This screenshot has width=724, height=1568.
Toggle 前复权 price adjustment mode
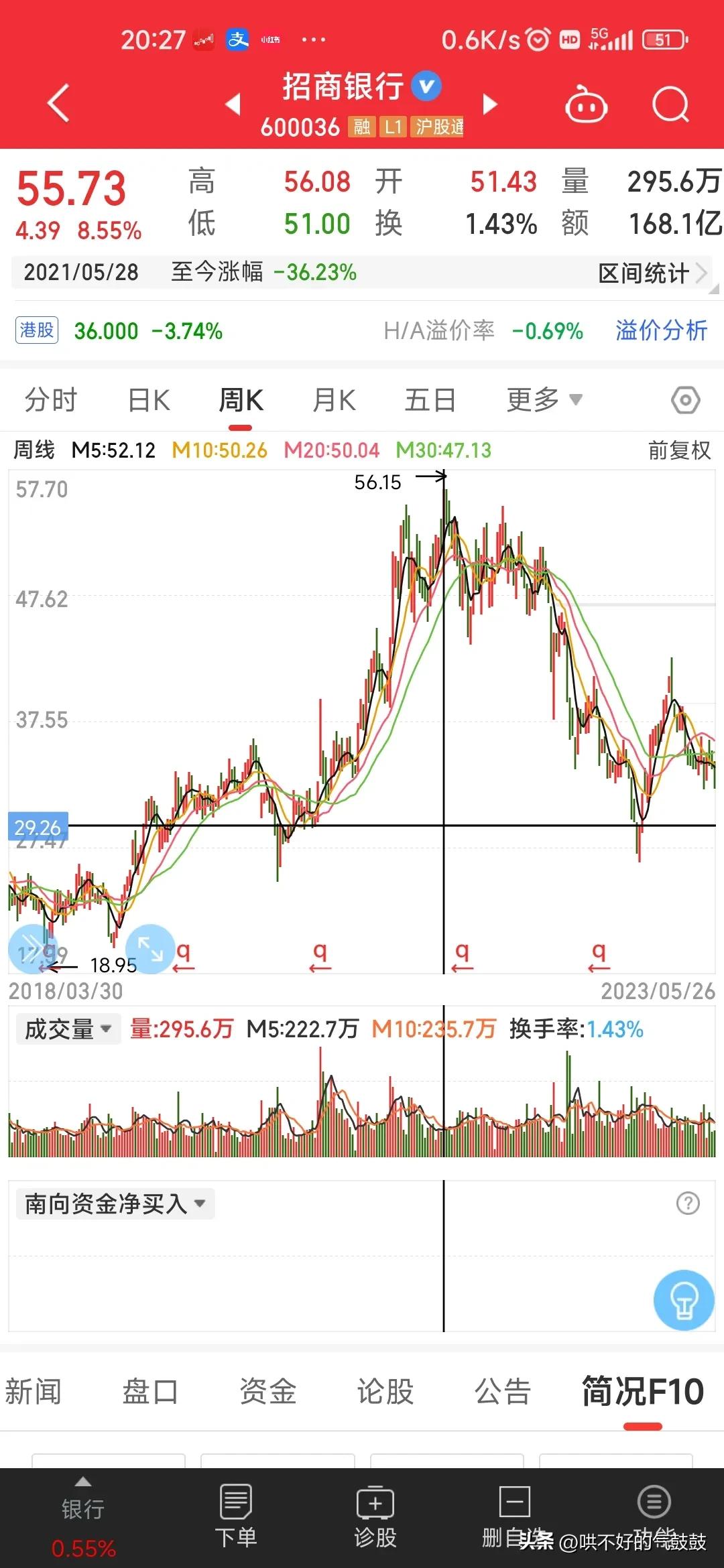pyautogui.click(x=676, y=450)
